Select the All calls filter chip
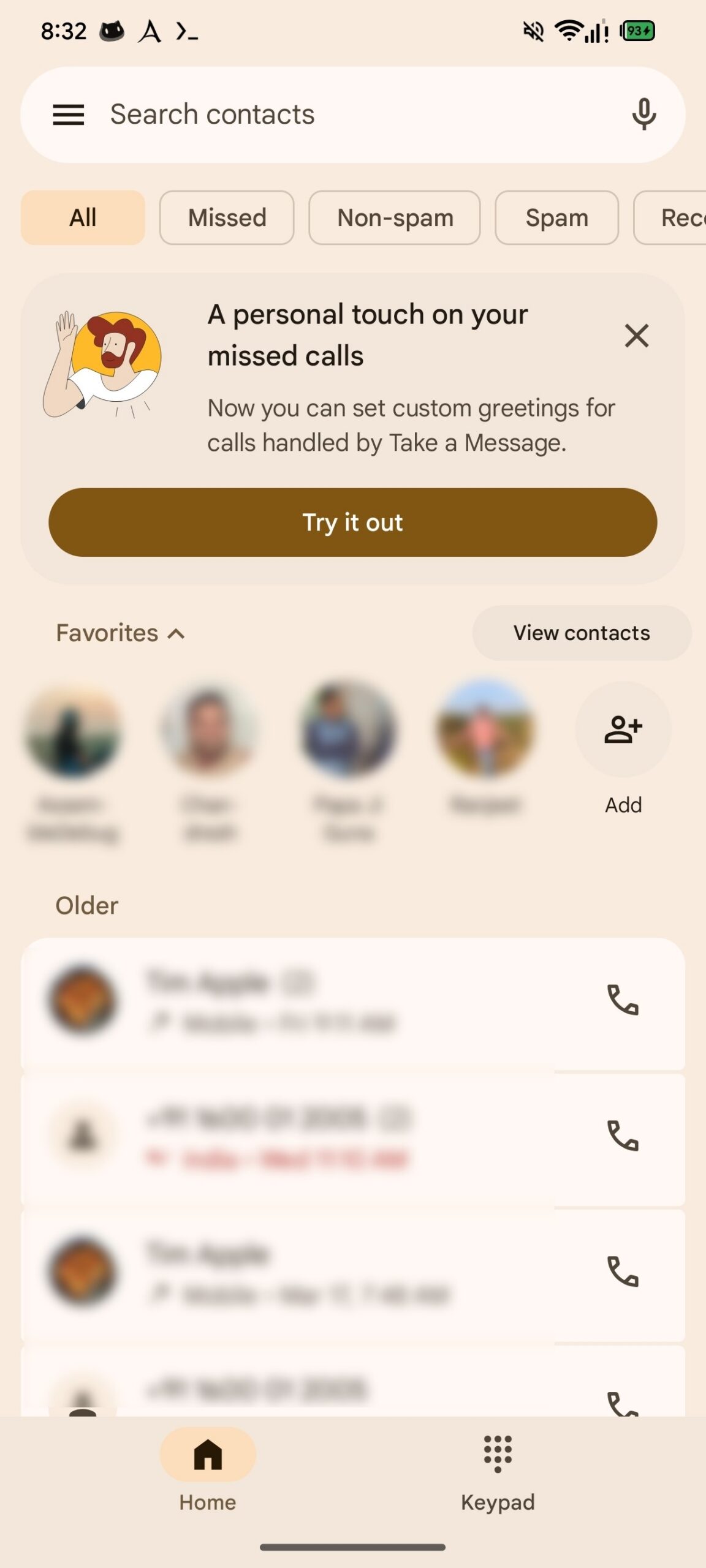Image resolution: width=706 pixels, height=1568 pixels. [x=83, y=217]
